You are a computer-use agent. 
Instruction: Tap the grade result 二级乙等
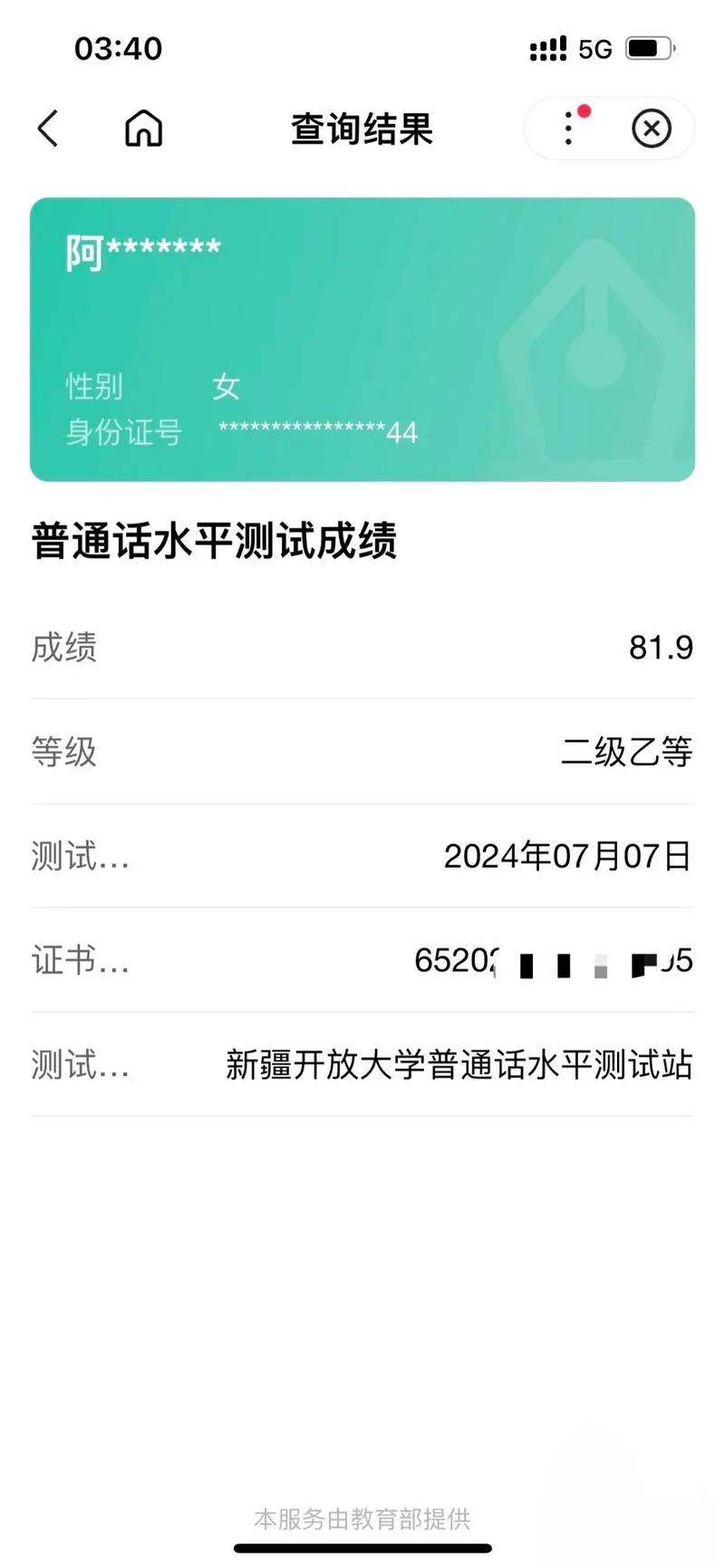click(626, 752)
